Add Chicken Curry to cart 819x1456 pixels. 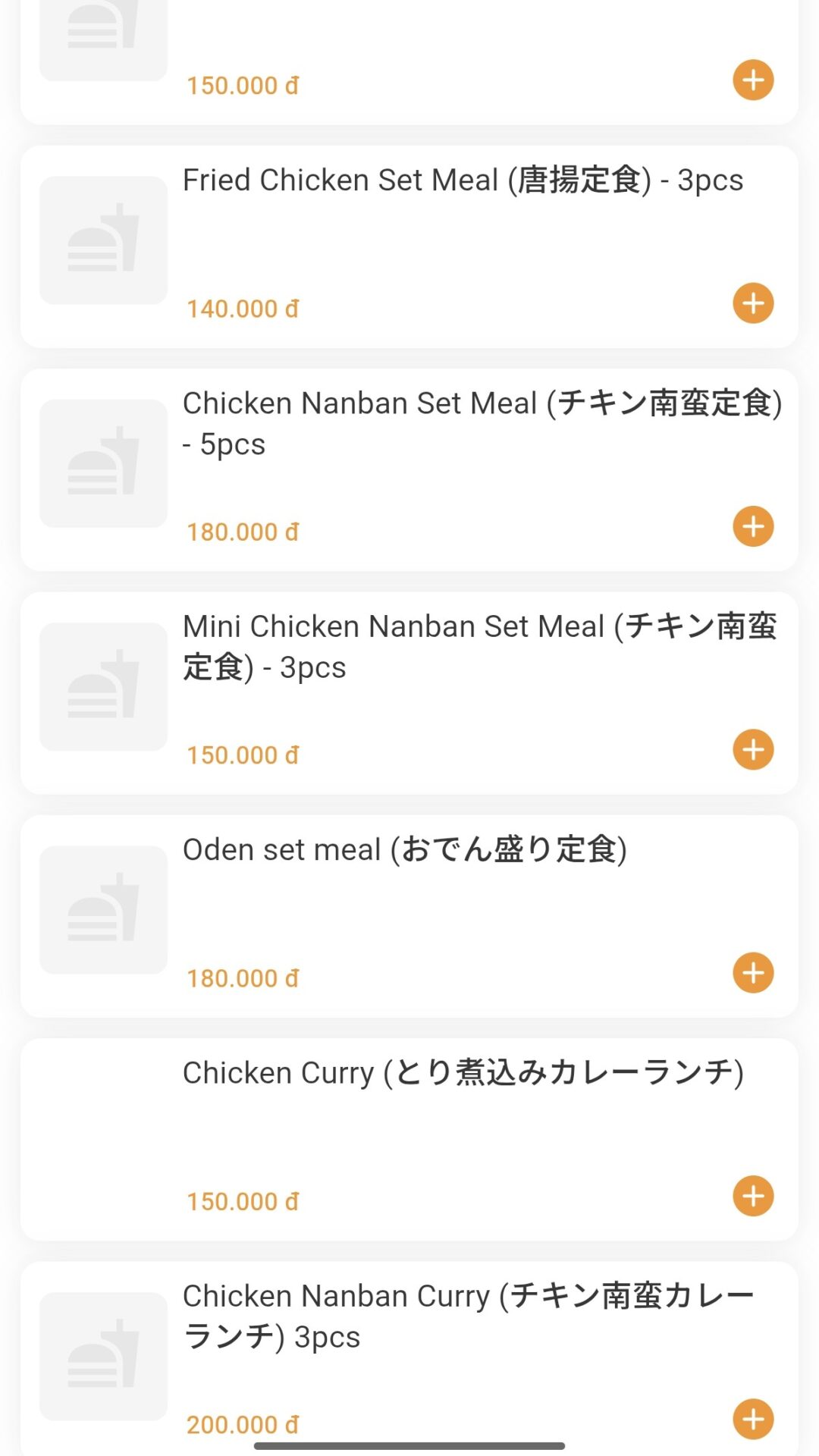(x=753, y=1196)
